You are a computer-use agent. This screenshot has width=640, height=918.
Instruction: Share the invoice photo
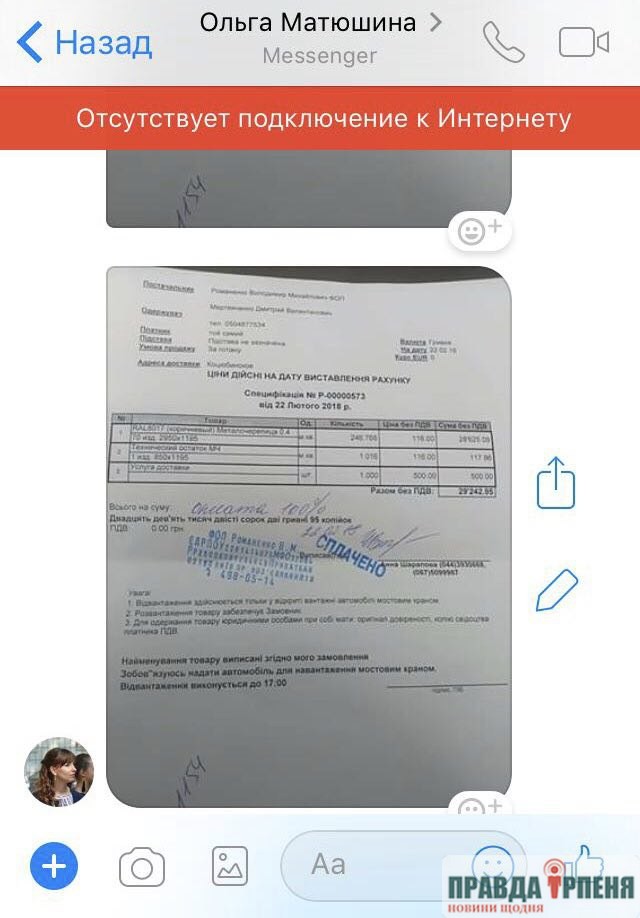(558, 482)
